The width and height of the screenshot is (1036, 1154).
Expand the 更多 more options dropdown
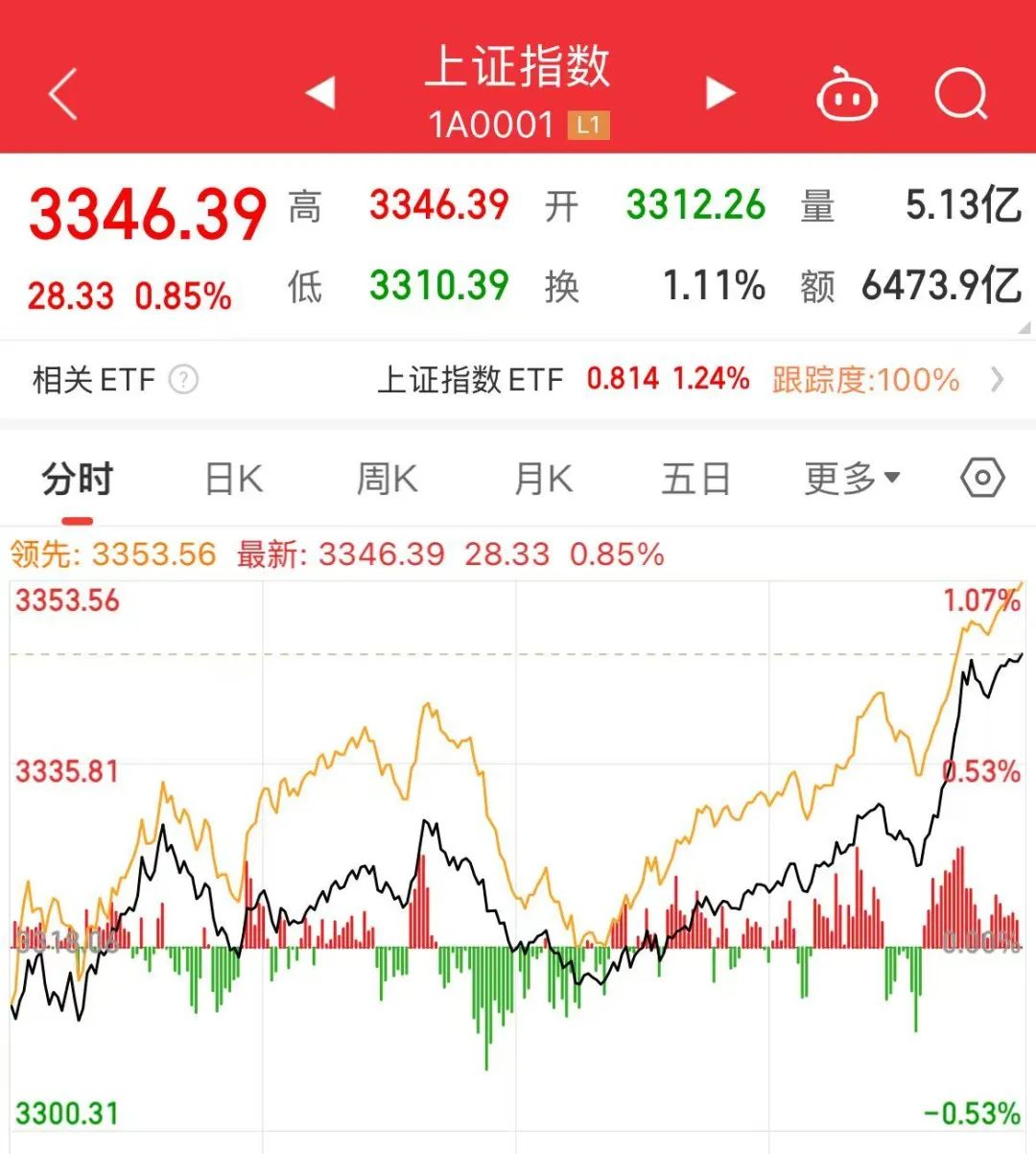pos(852,477)
